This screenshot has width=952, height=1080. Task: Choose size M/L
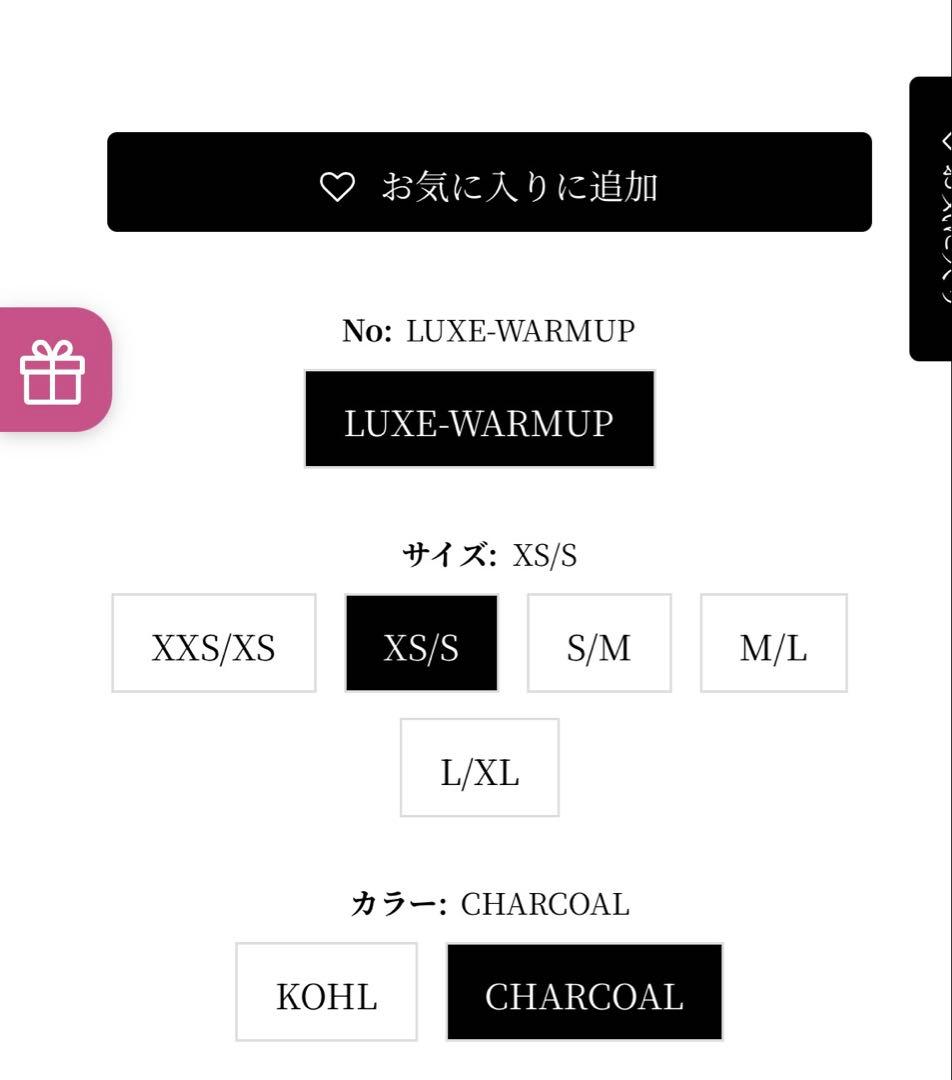tap(773, 644)
